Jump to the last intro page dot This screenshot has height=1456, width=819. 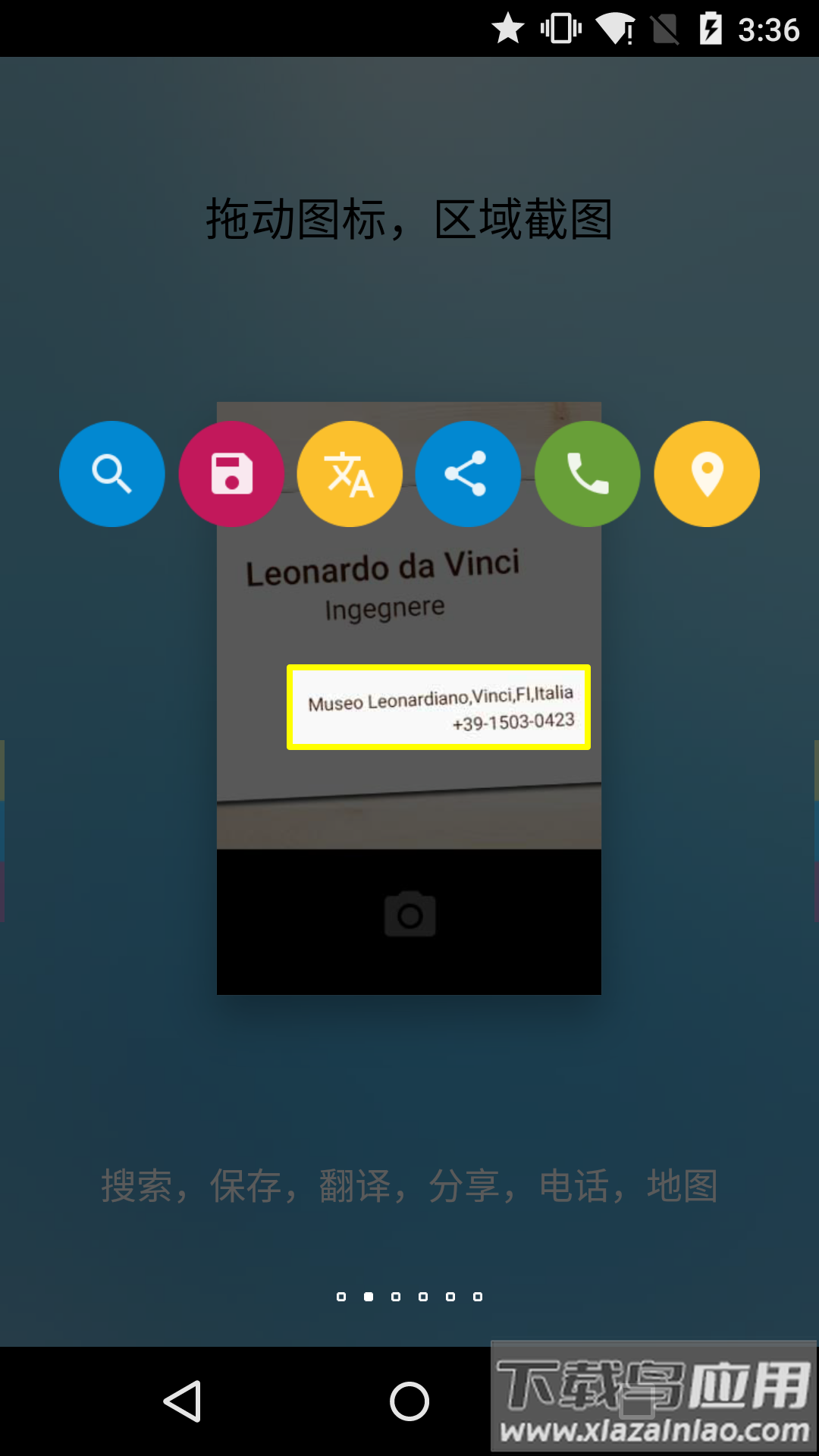478,1297
